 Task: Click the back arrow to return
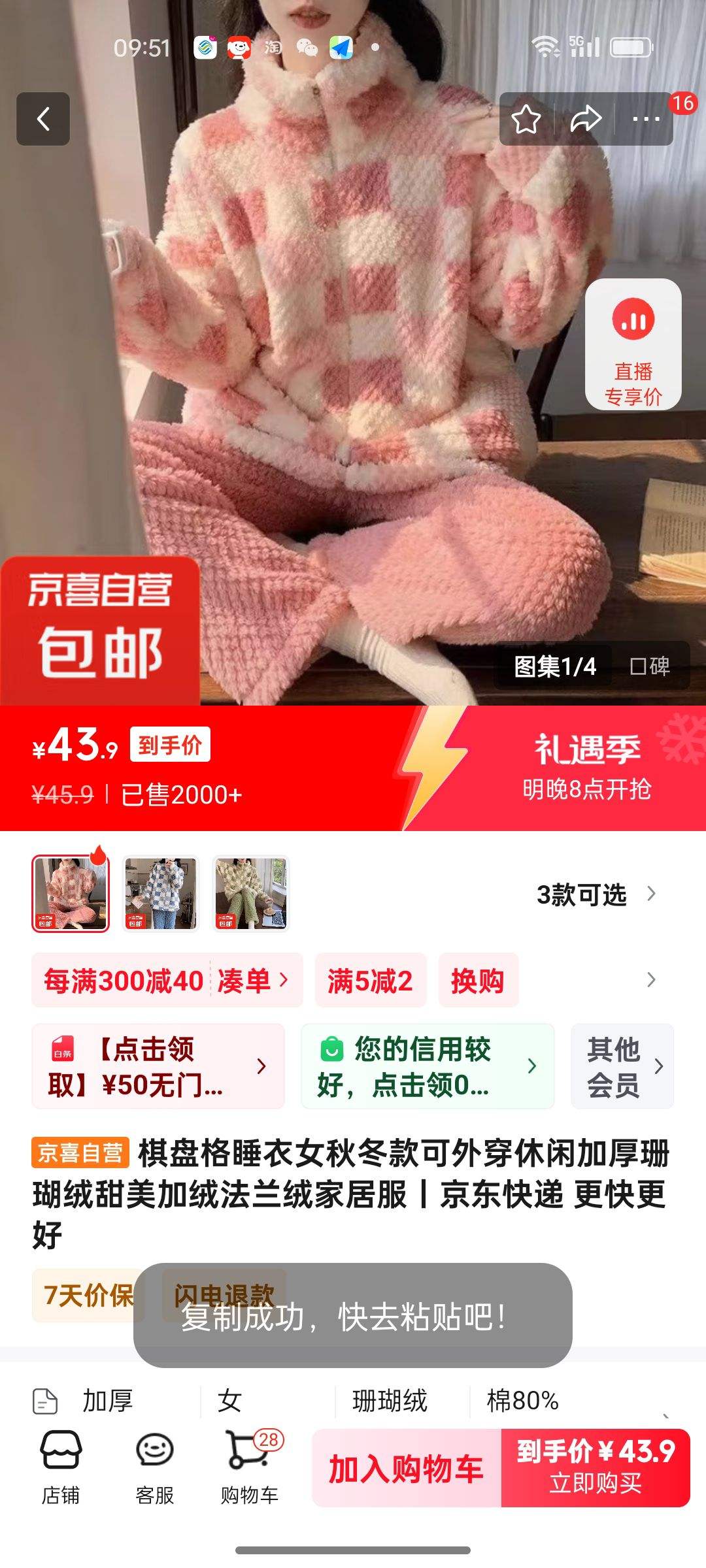(43, 119)
